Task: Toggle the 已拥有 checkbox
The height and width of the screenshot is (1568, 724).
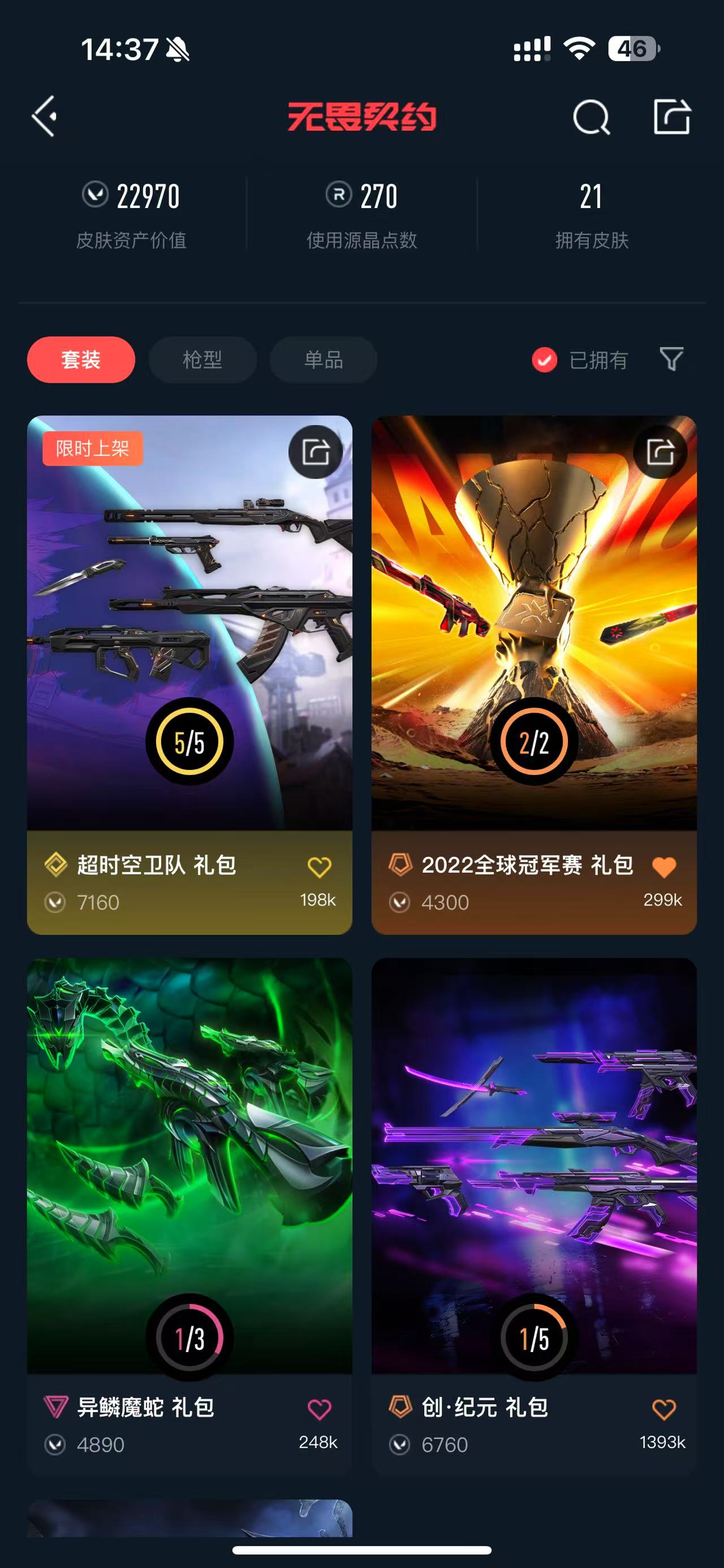Action: (544, 359)
